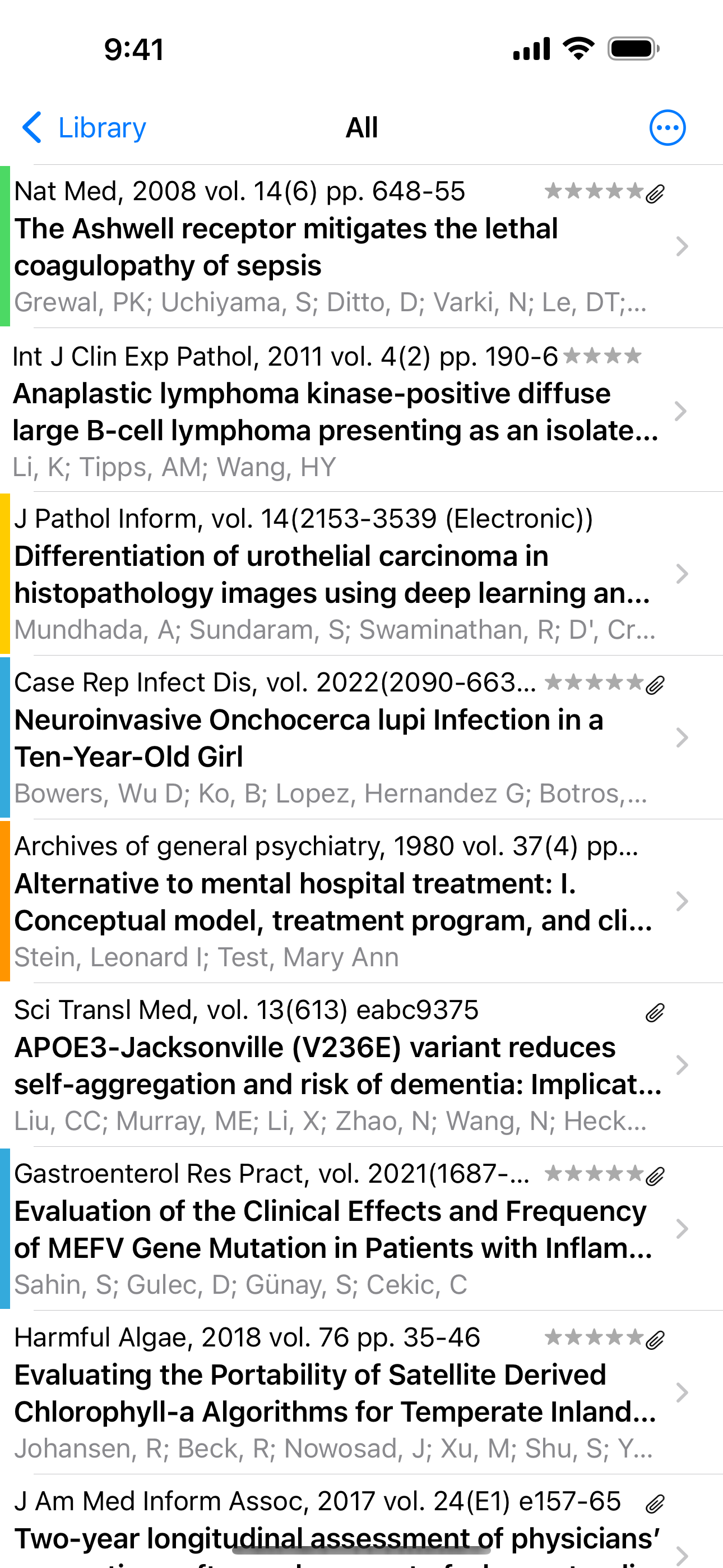Tap the back chevron beside Library
The width and height of the screenshot is (723, 1568).
pyautogui.click(x=31, y=127)
